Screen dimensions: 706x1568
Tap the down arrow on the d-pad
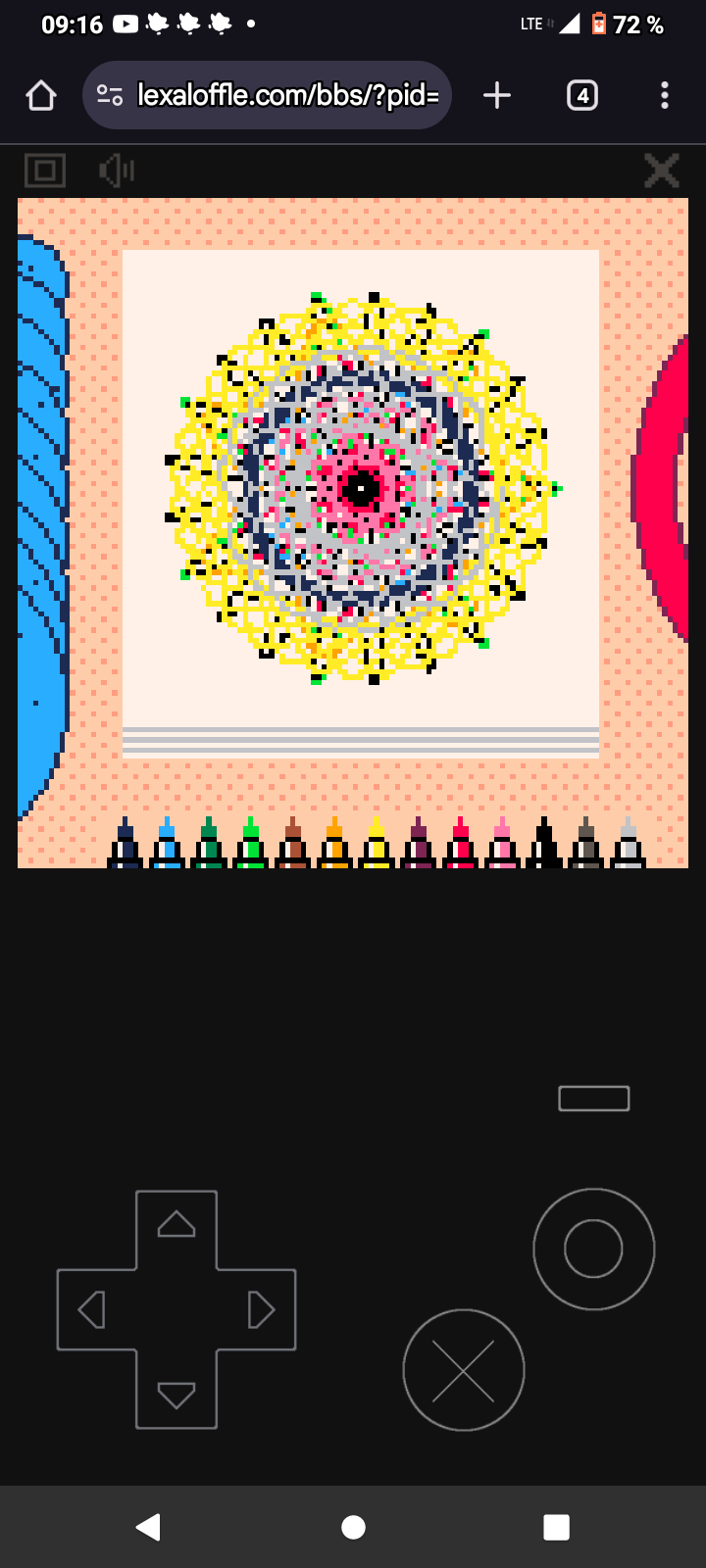pos(176,1394)
